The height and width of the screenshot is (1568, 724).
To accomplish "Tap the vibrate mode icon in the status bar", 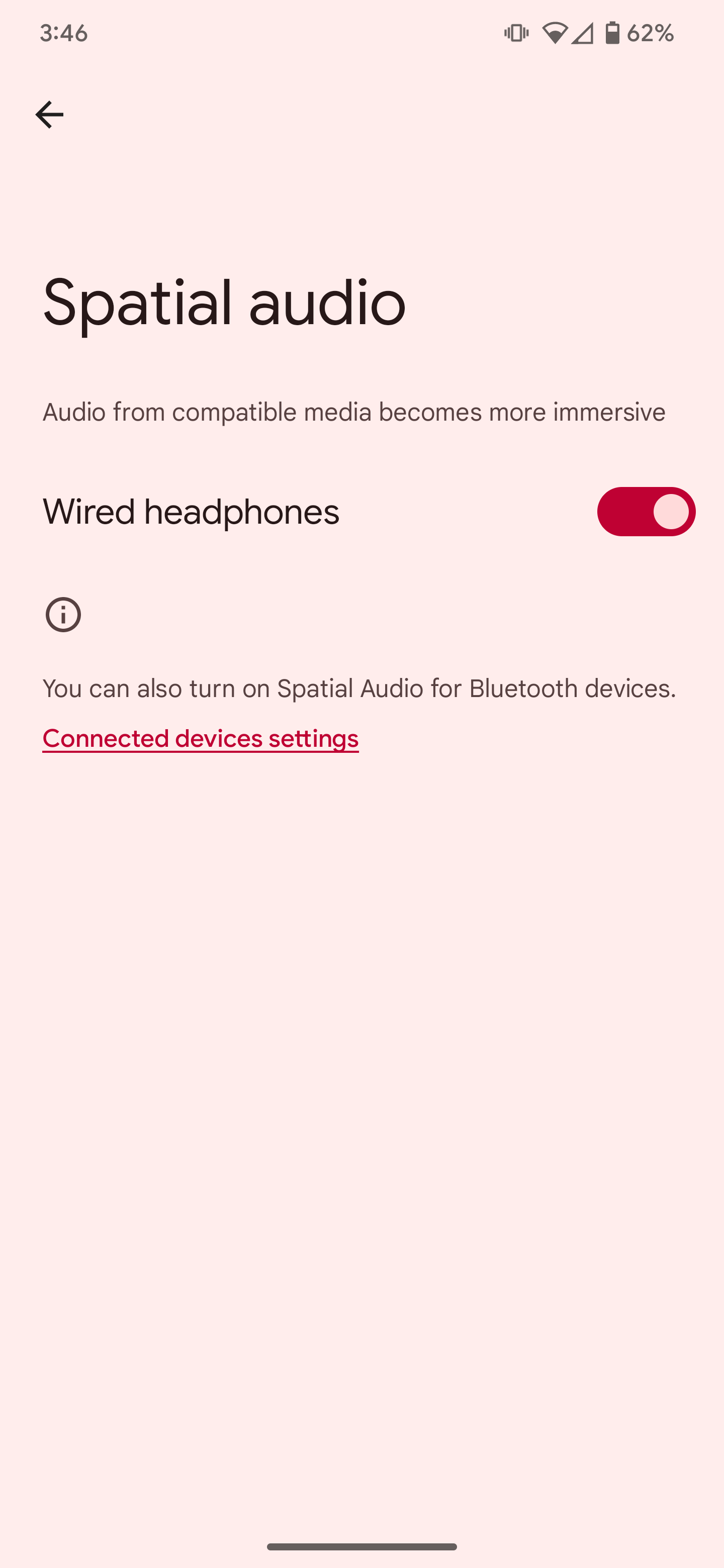I will [x=516, y=33].
